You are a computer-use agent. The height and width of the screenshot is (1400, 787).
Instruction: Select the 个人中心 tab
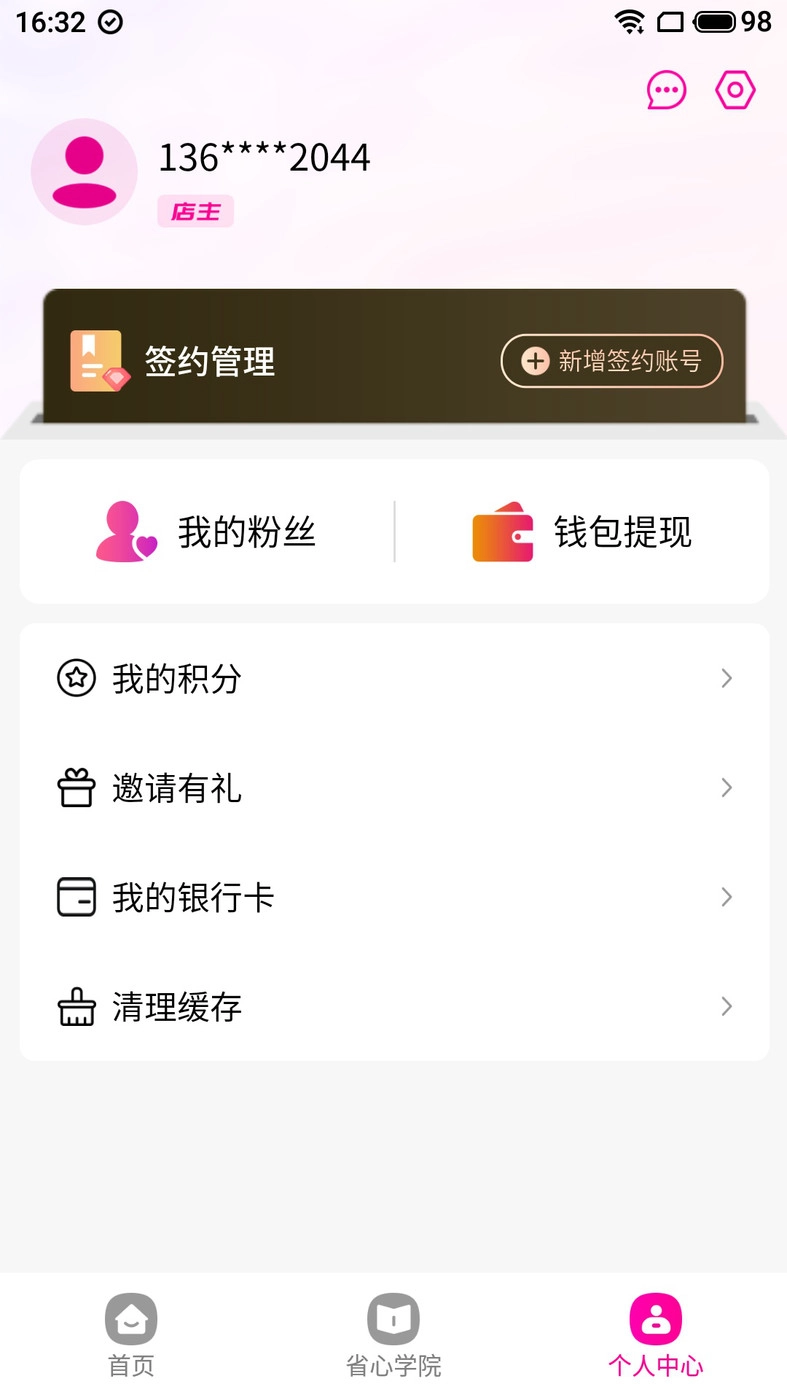[655, 1335]
